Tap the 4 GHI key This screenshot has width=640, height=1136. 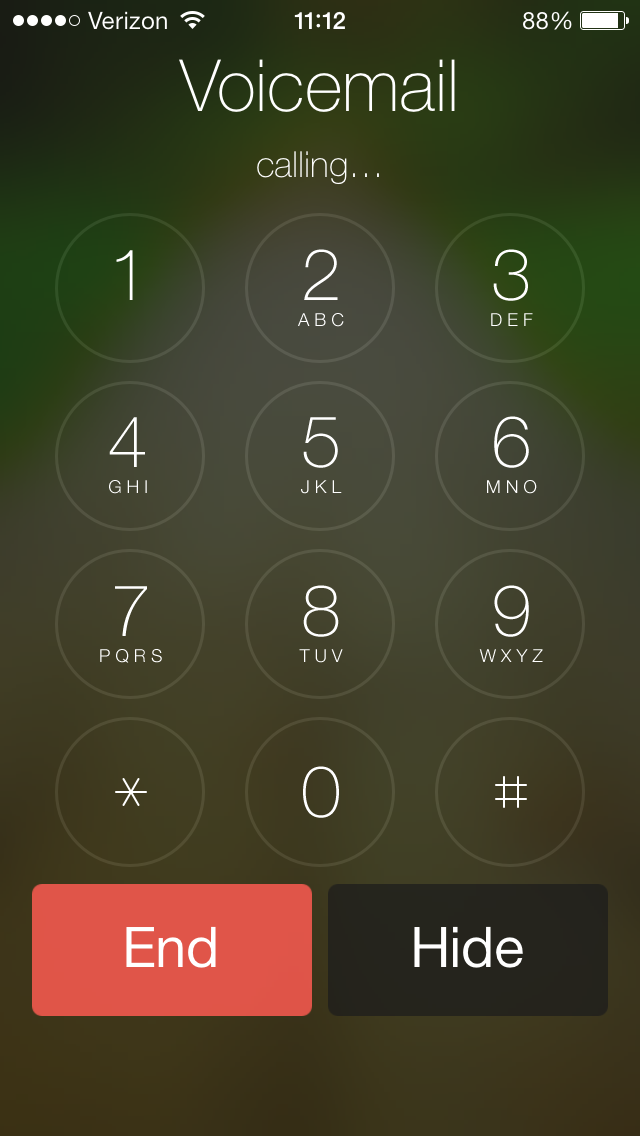click(130, 456)
